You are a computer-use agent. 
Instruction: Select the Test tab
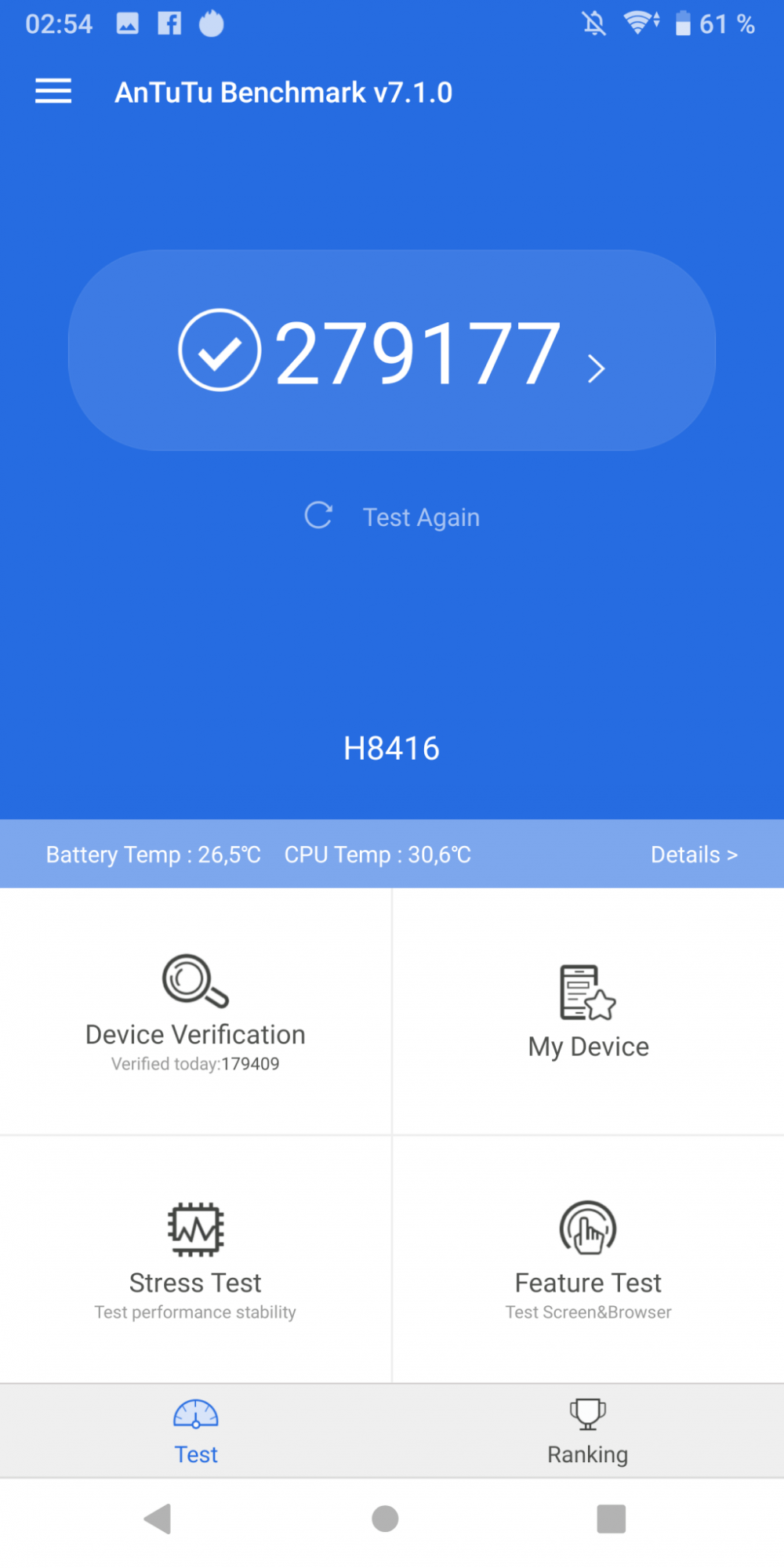(196, 1432)
